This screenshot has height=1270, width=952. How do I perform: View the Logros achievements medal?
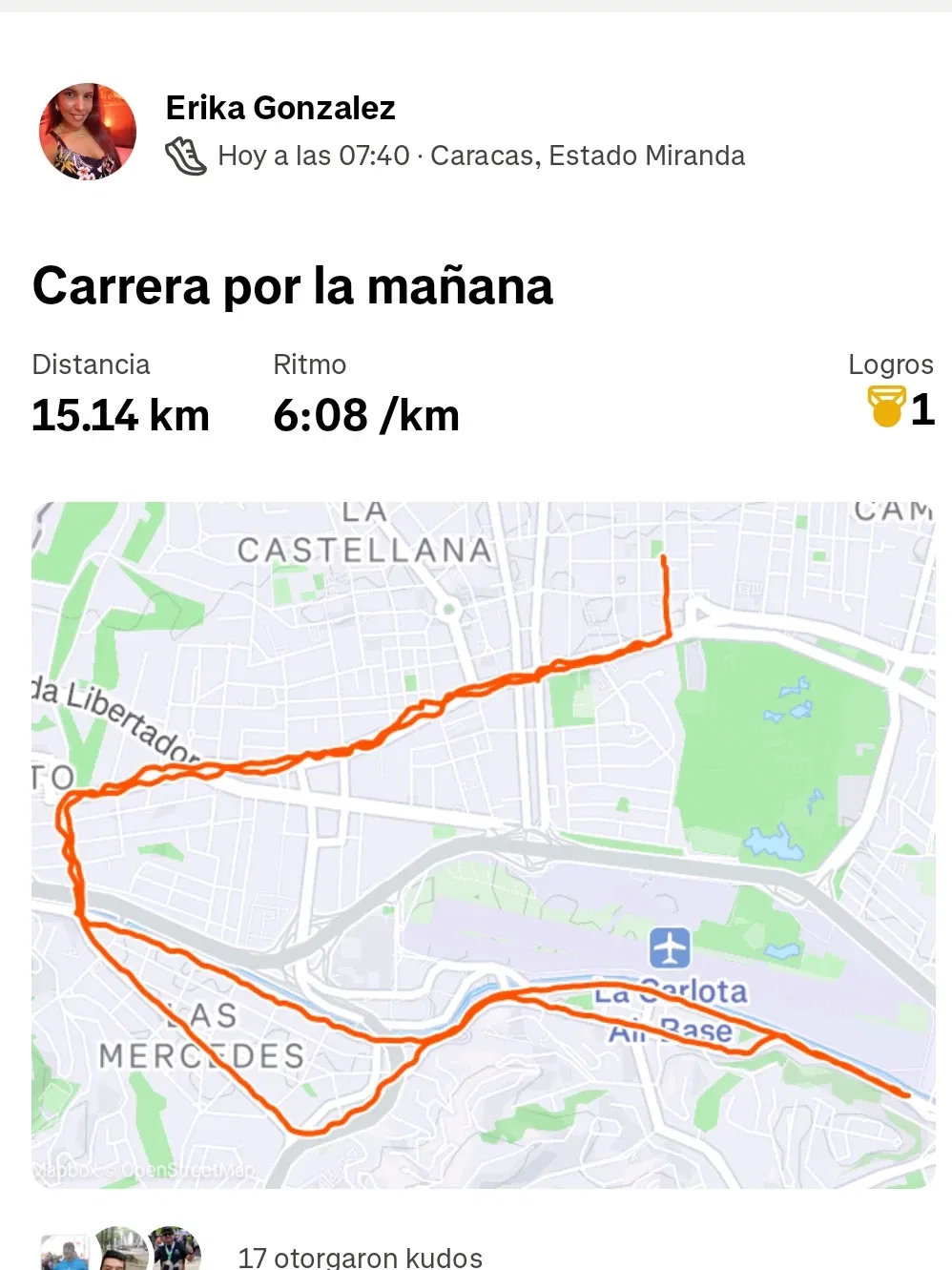(x=887, y=407)
